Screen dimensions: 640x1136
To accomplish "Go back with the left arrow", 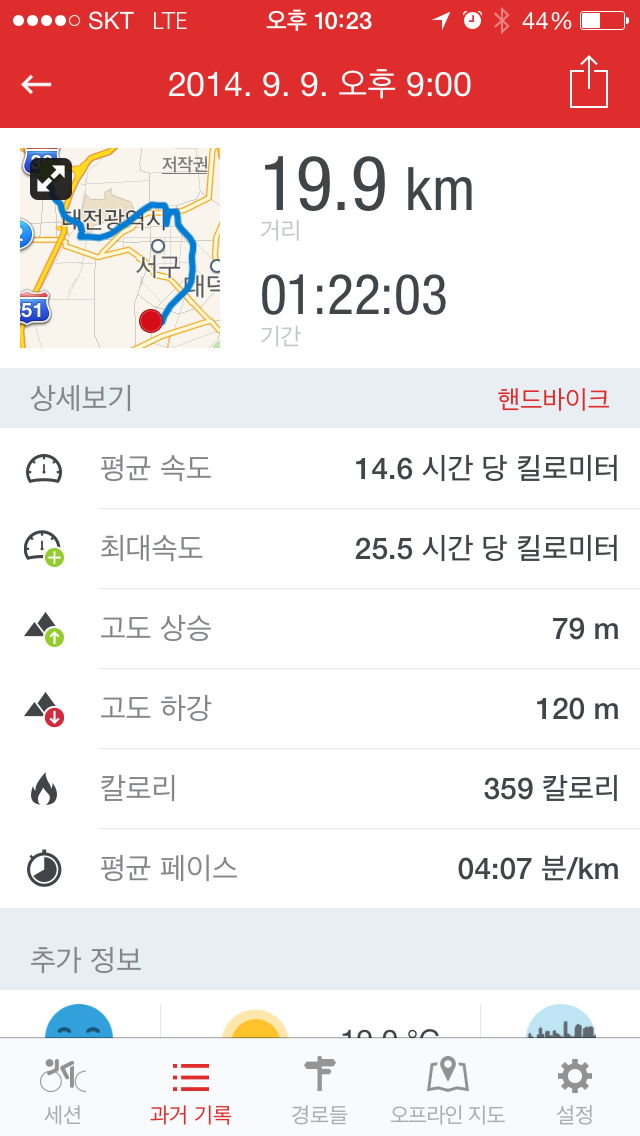I will (x=36, y=85).
